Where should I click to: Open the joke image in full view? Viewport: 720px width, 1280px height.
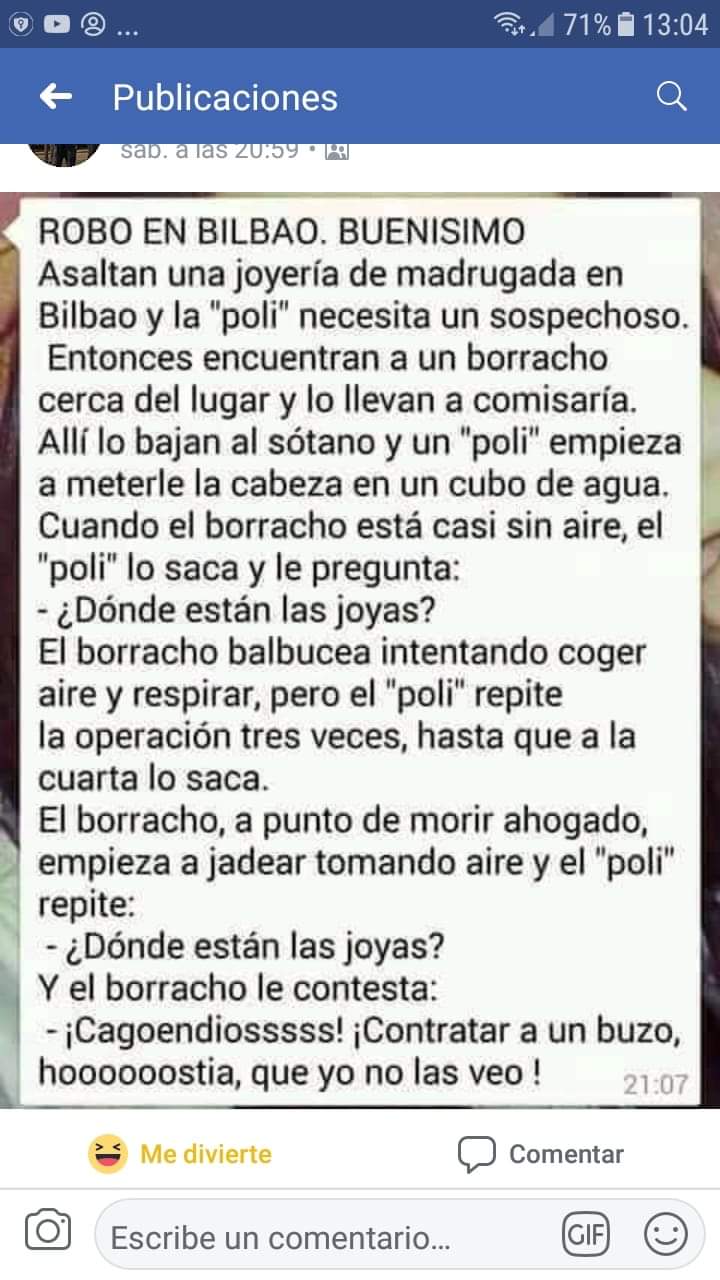pyautogui.click(x=360, y=650)
